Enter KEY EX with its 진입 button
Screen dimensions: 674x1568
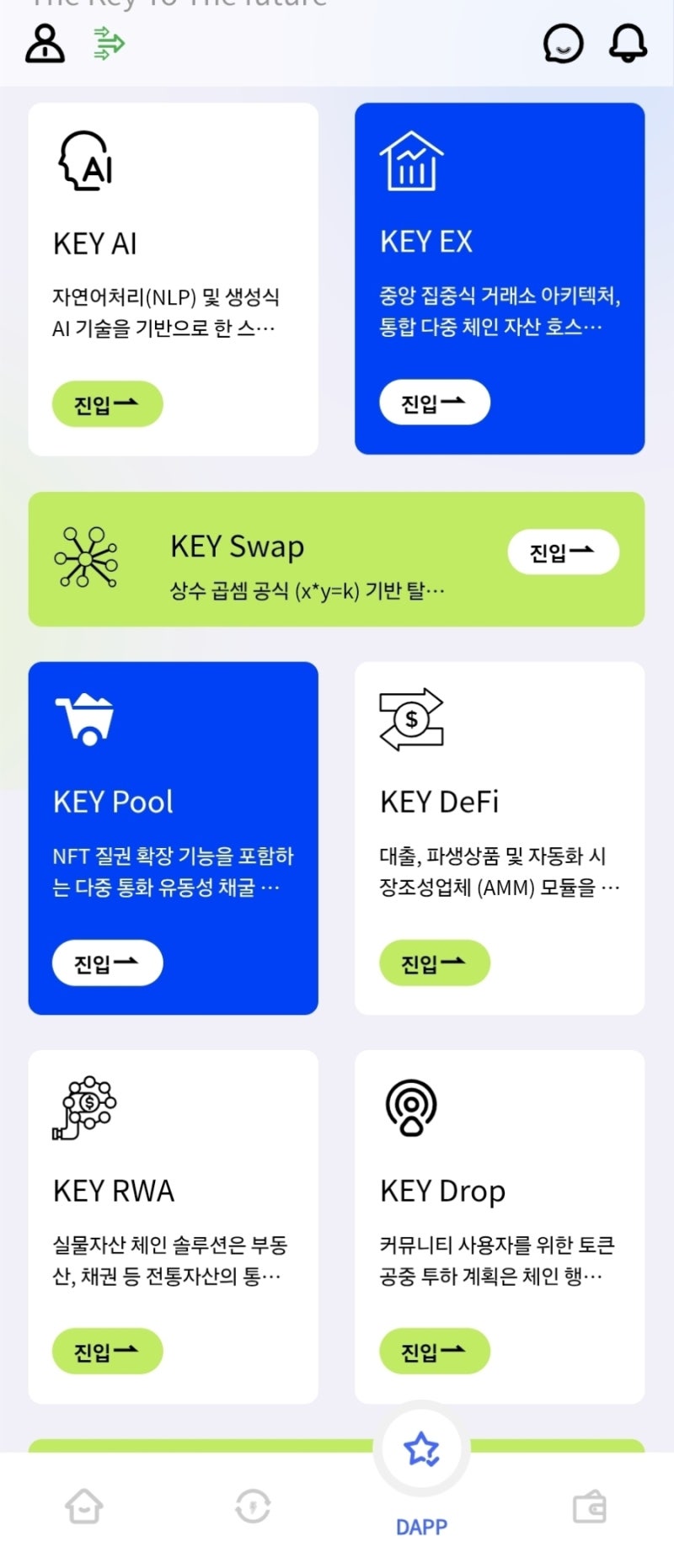[434, 403]
